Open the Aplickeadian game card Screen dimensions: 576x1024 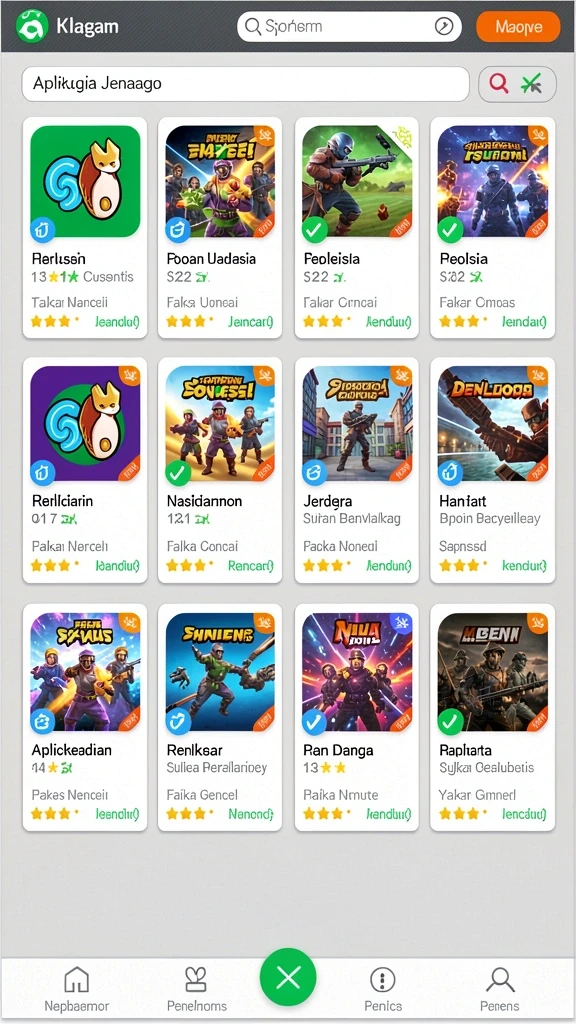pos(85,717)
